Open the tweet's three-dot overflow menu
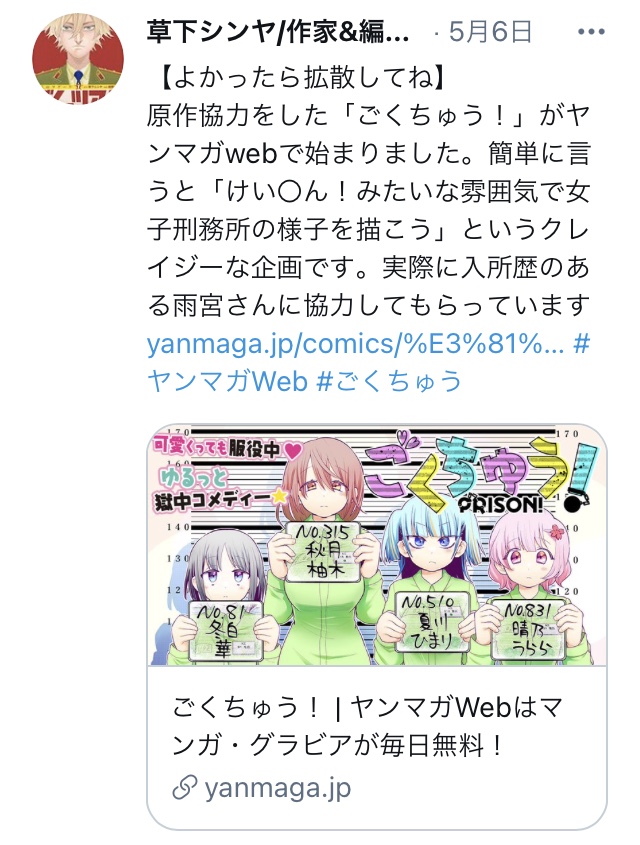The height and width of the screenshot is (845, 640). coord(591,32)
